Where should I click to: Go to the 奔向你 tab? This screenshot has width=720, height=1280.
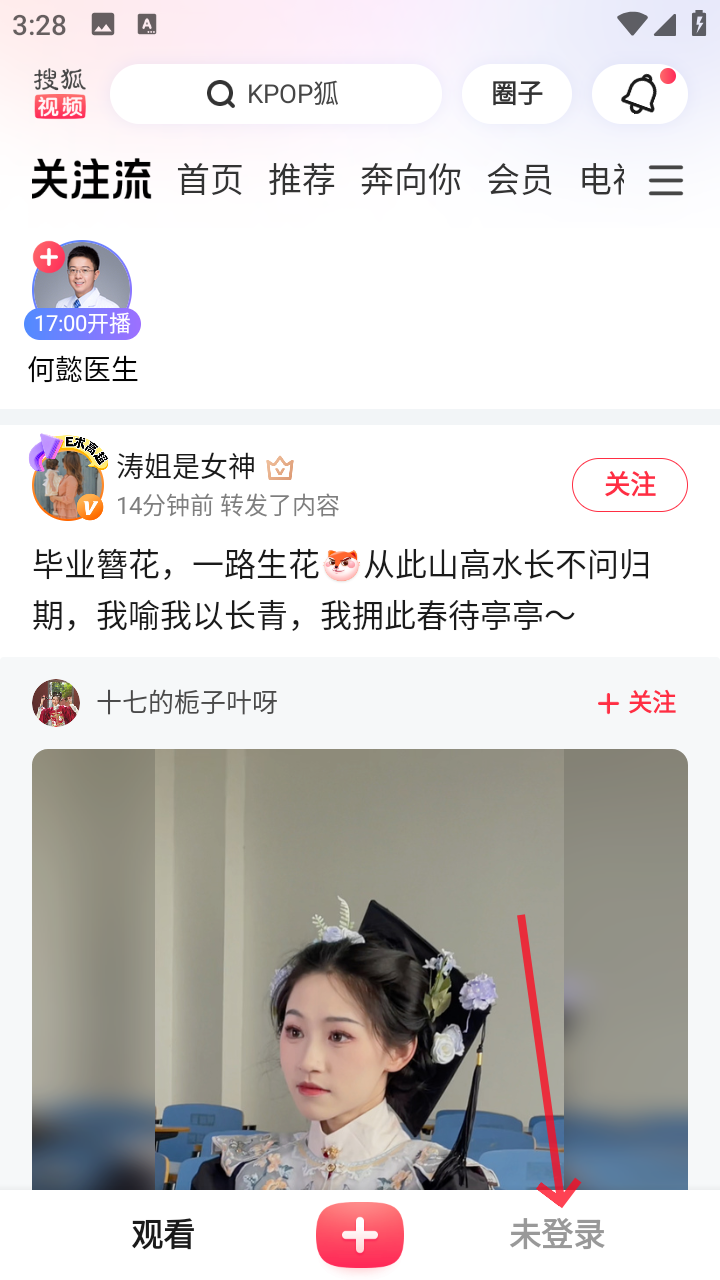point(411,180)
